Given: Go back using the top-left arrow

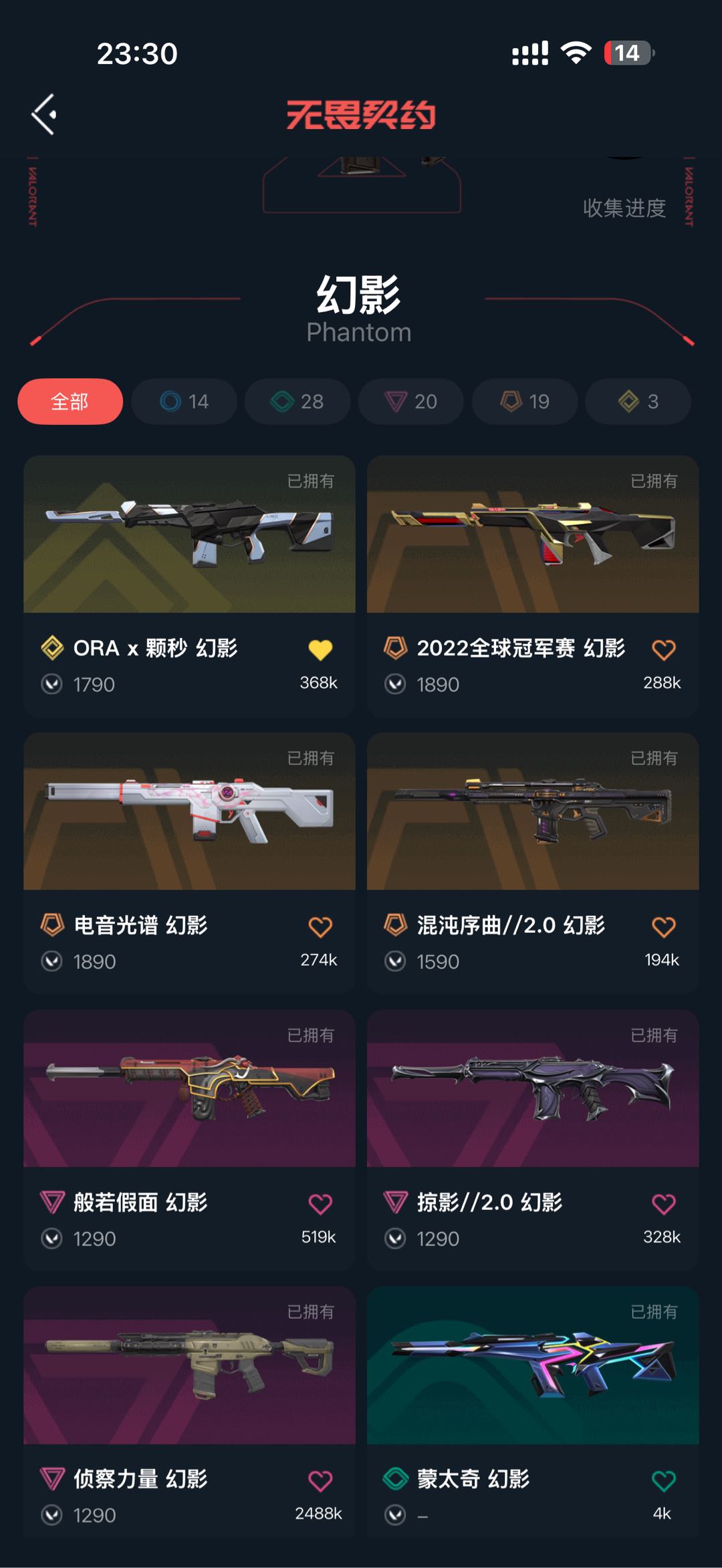Looking at the screenshot, I should pyautogui.click(x=44, y=114).
